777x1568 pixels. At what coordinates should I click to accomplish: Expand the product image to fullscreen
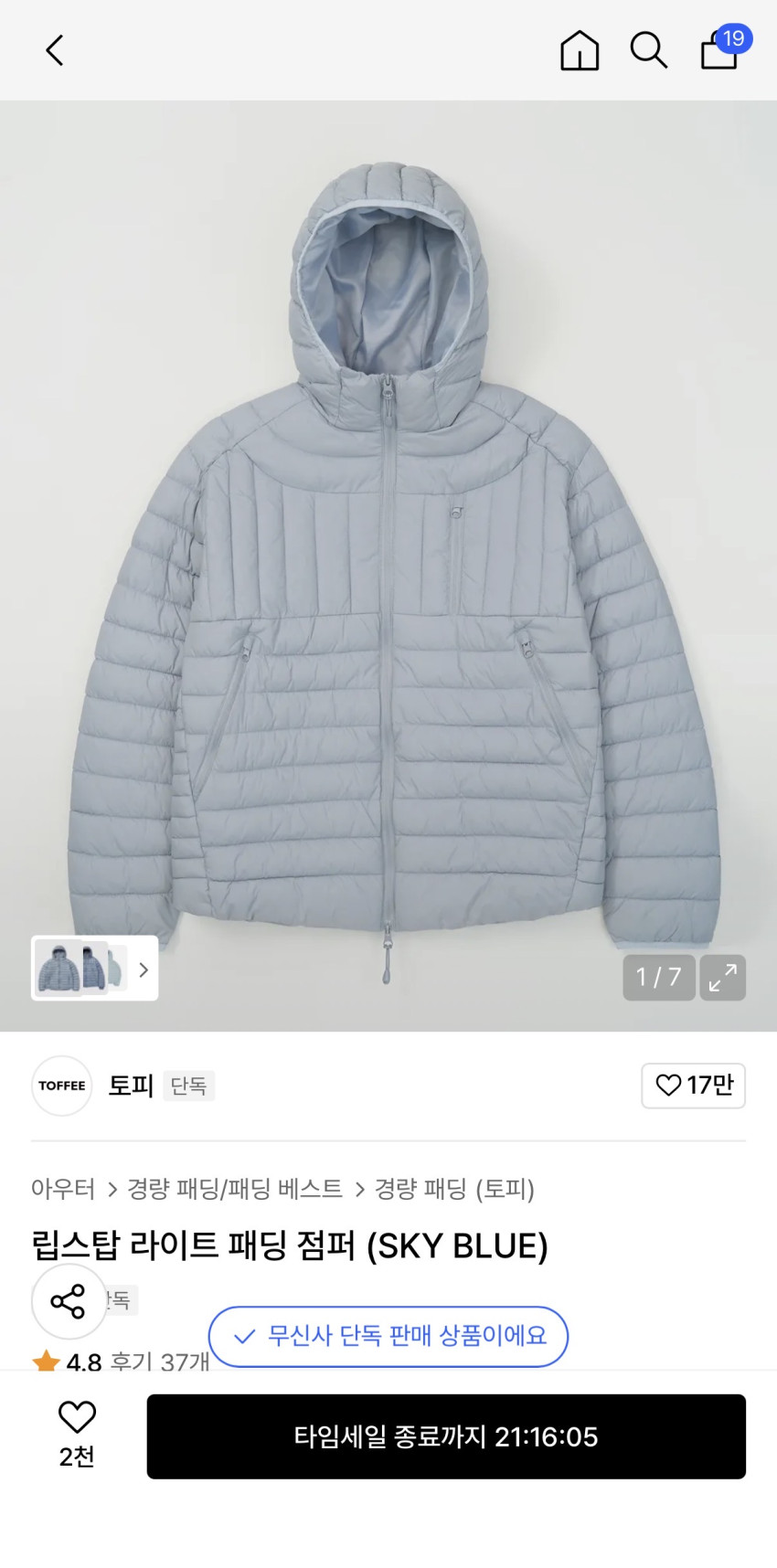pyautogui.click(x=723, y=978)
